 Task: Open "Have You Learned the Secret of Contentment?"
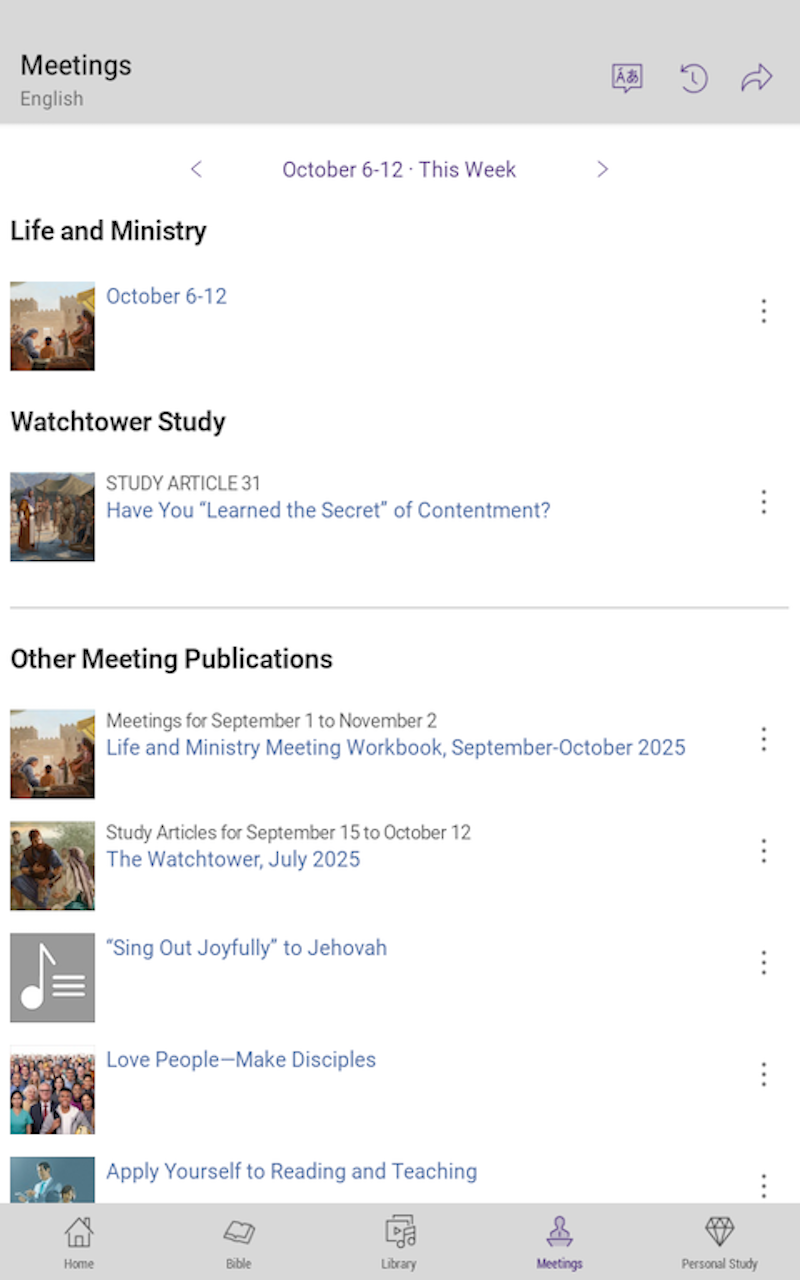[328, 510]
